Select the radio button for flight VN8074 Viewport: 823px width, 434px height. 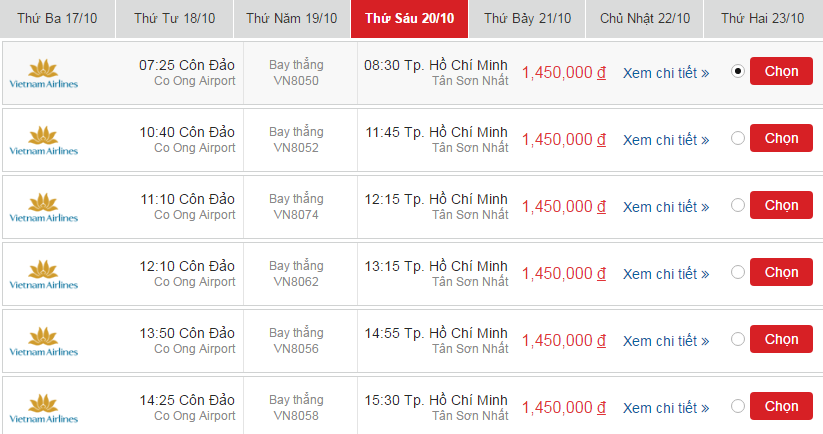click(738, 205)
